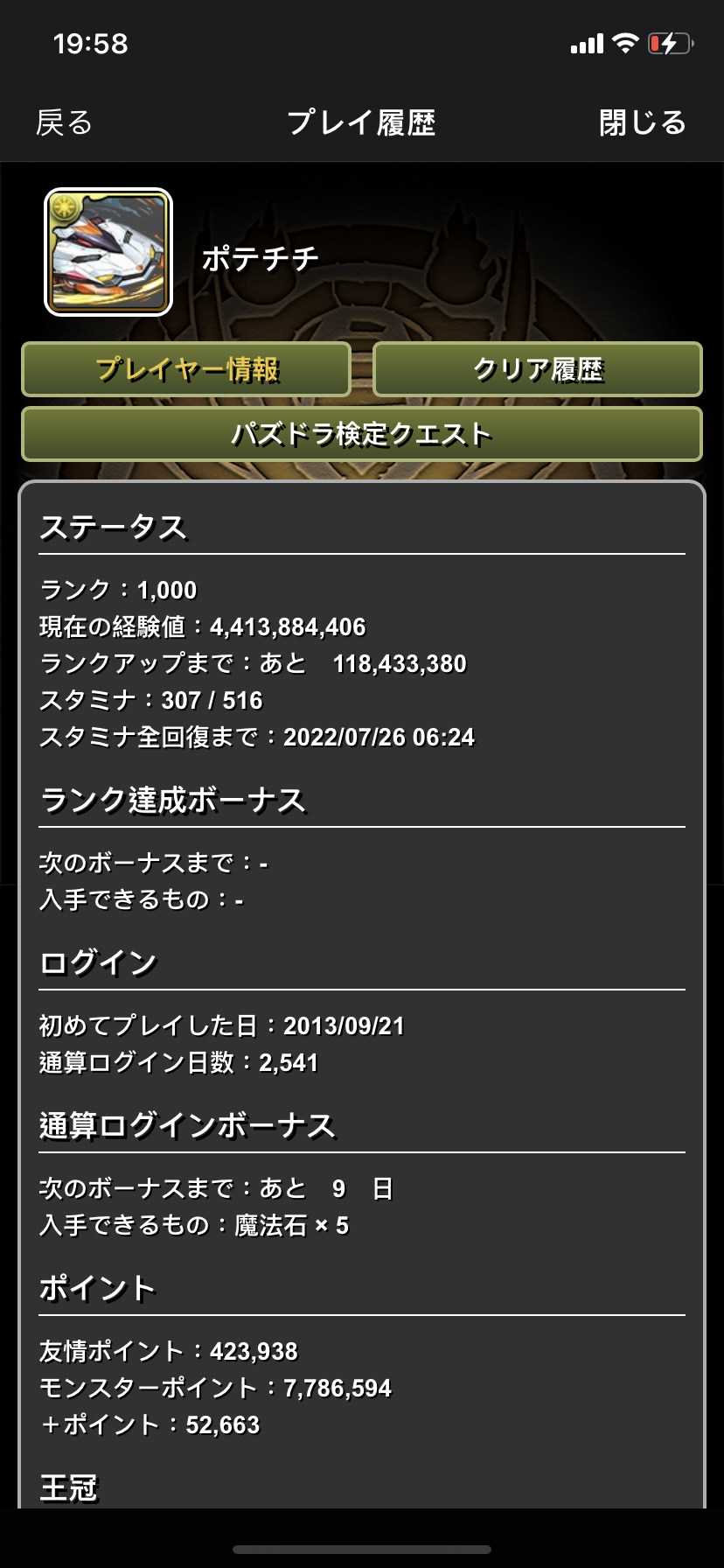Switch to the クリア履歴 tab

tap(538, 369)
